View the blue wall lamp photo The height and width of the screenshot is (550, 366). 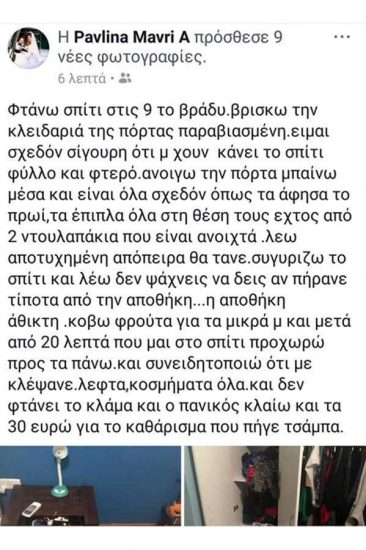(91, 486)
